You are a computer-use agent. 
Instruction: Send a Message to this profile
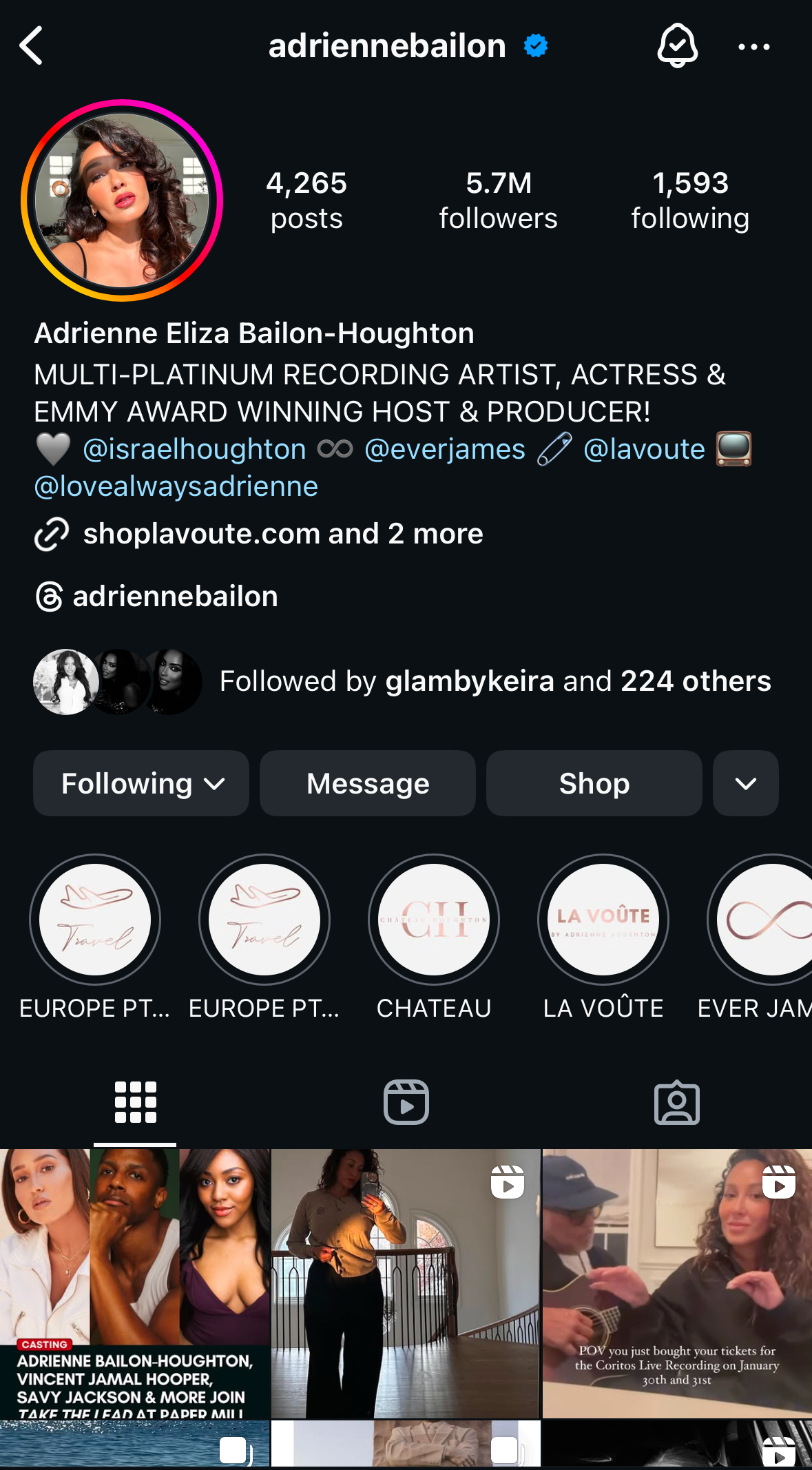(368, 783)
